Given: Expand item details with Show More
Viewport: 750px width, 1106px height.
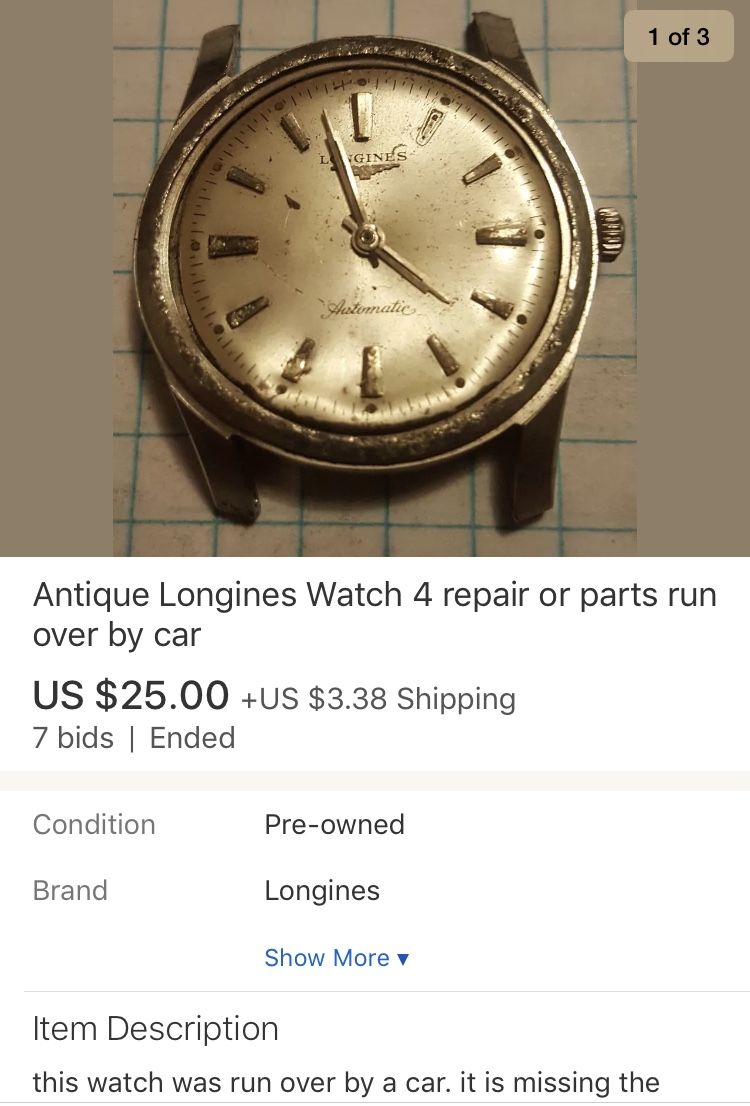Looking at the screenshot, I should click(336, 958).
